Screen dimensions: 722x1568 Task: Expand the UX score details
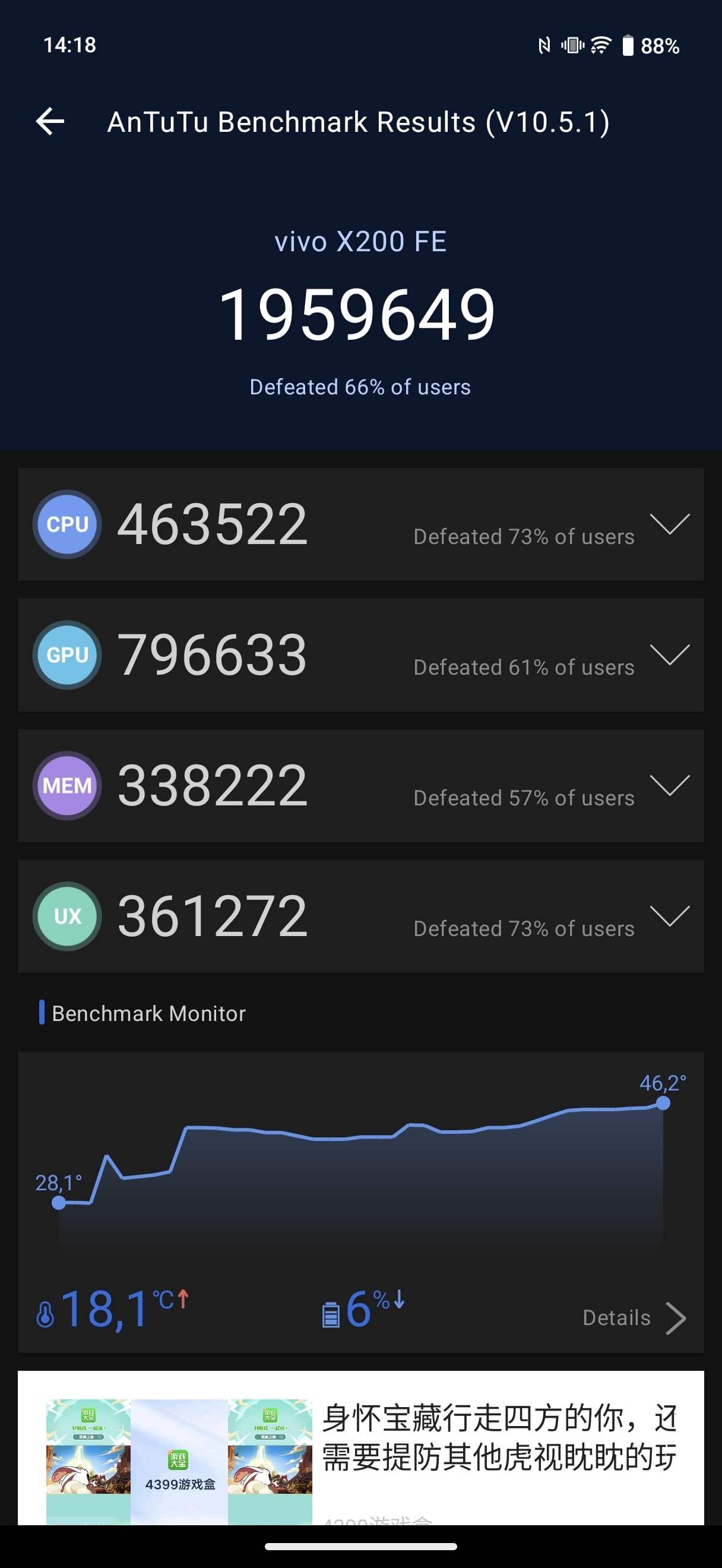(x=669, y=916)
